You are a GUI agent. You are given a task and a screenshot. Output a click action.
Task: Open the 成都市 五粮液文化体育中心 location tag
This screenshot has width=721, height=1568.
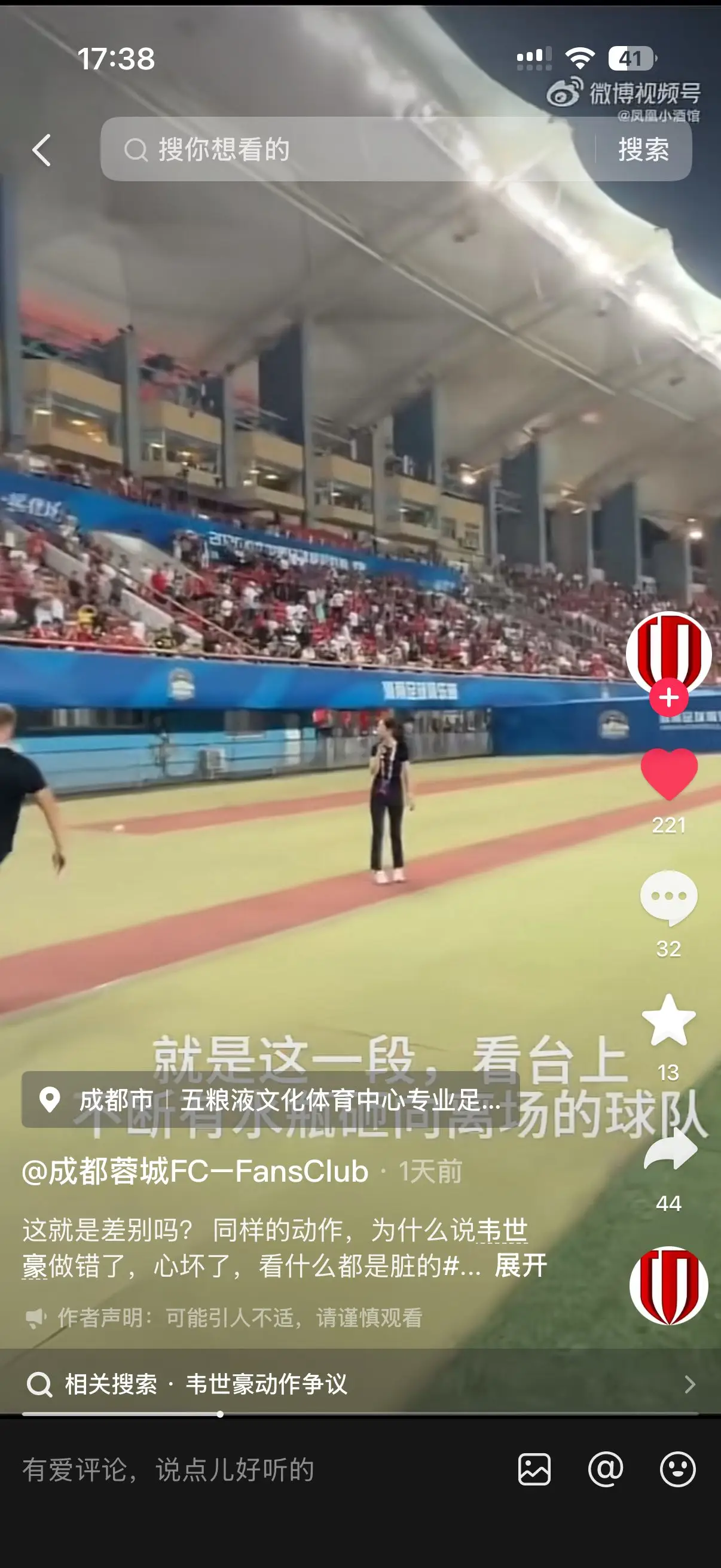(x=271, y=1099)
